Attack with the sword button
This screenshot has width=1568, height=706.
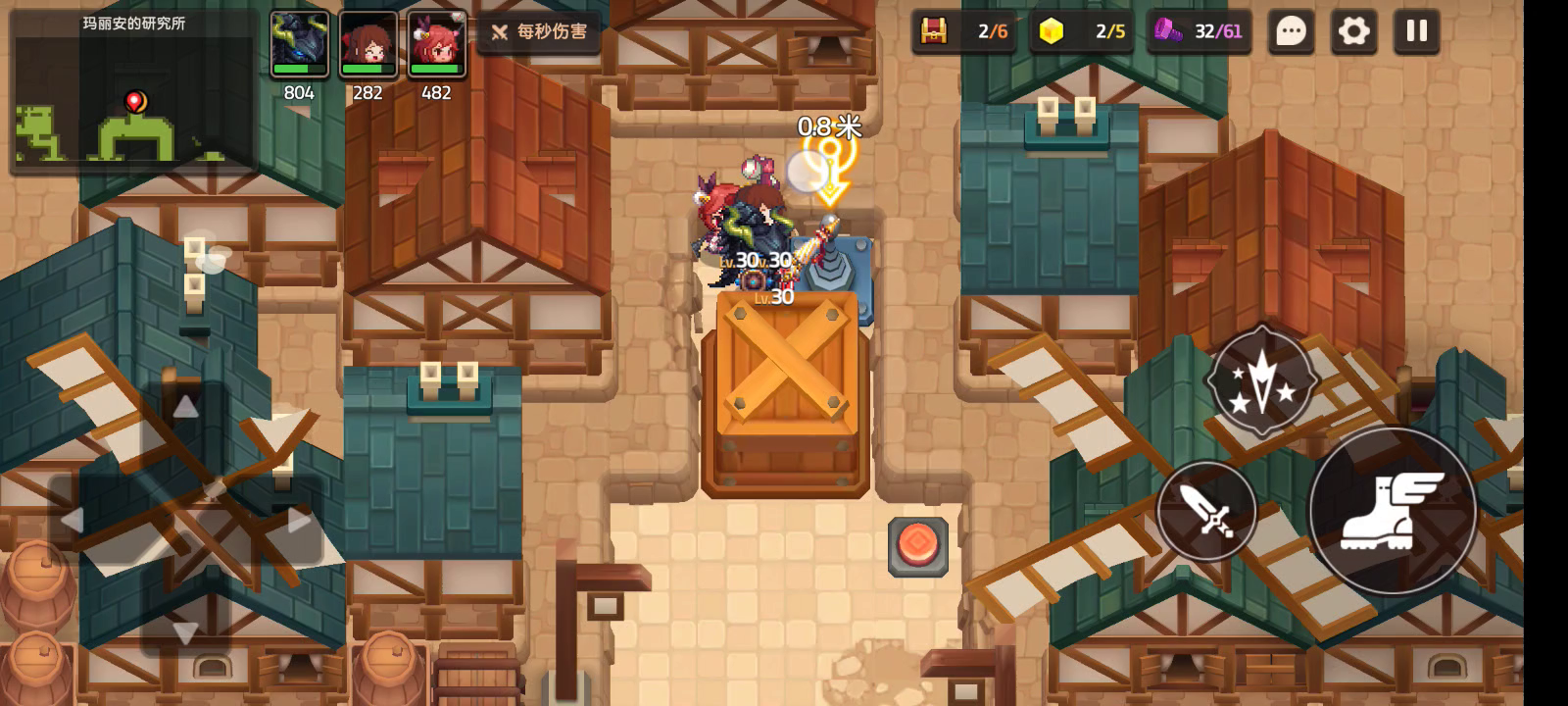click(x=1206, y=511)
